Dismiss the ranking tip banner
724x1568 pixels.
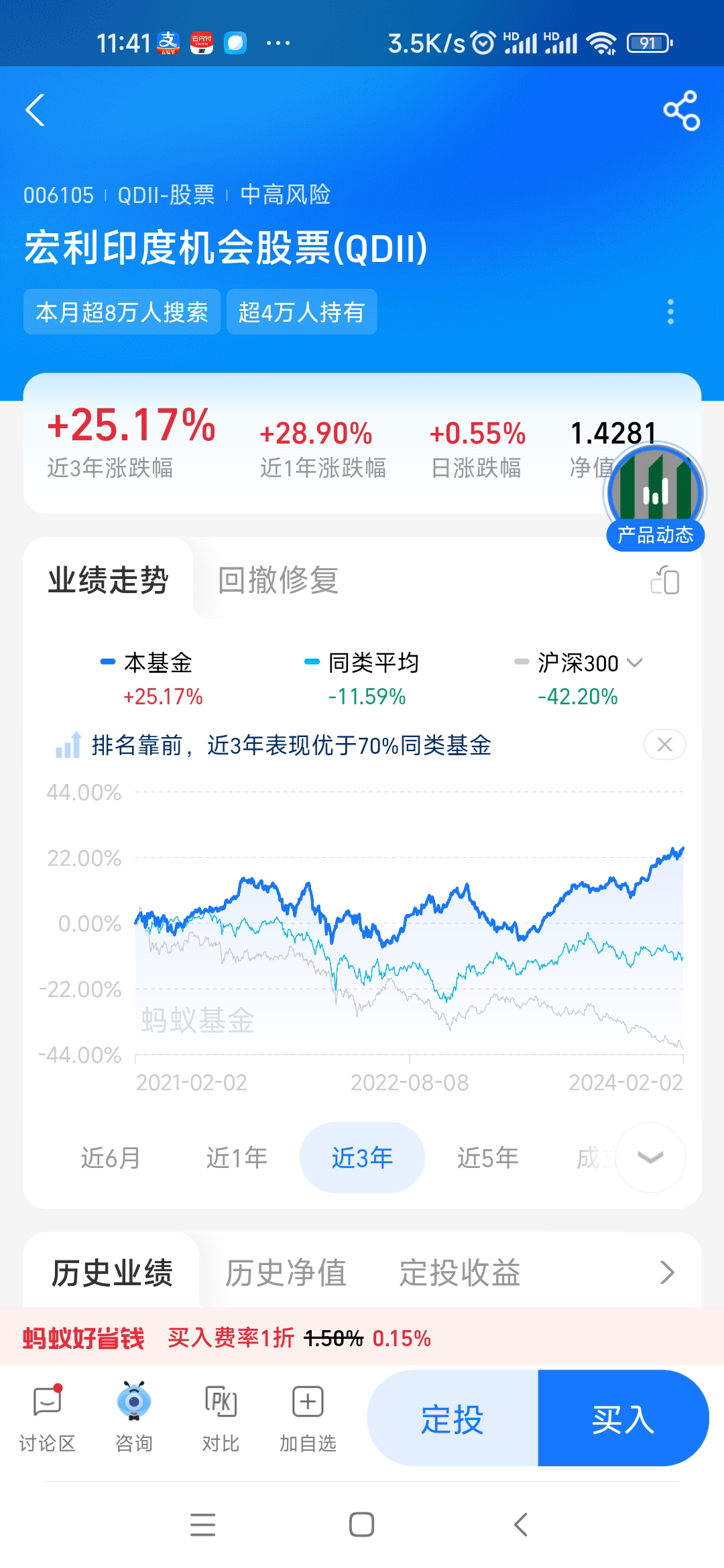664,744
